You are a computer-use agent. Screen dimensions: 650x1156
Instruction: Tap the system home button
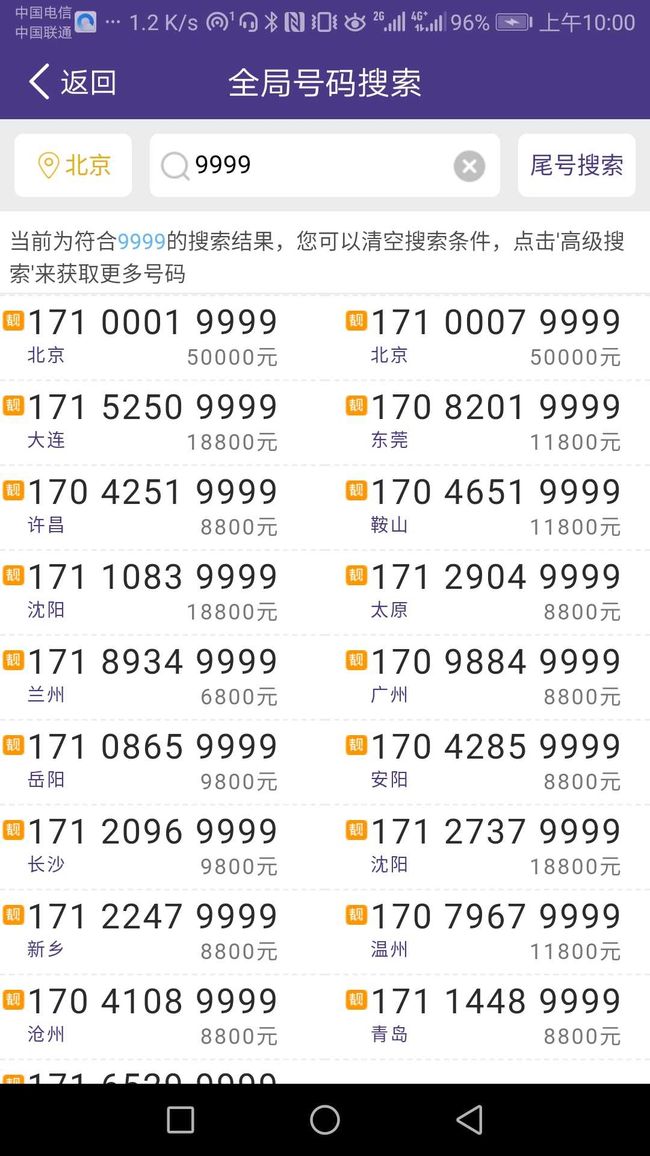pos(325,1119)
